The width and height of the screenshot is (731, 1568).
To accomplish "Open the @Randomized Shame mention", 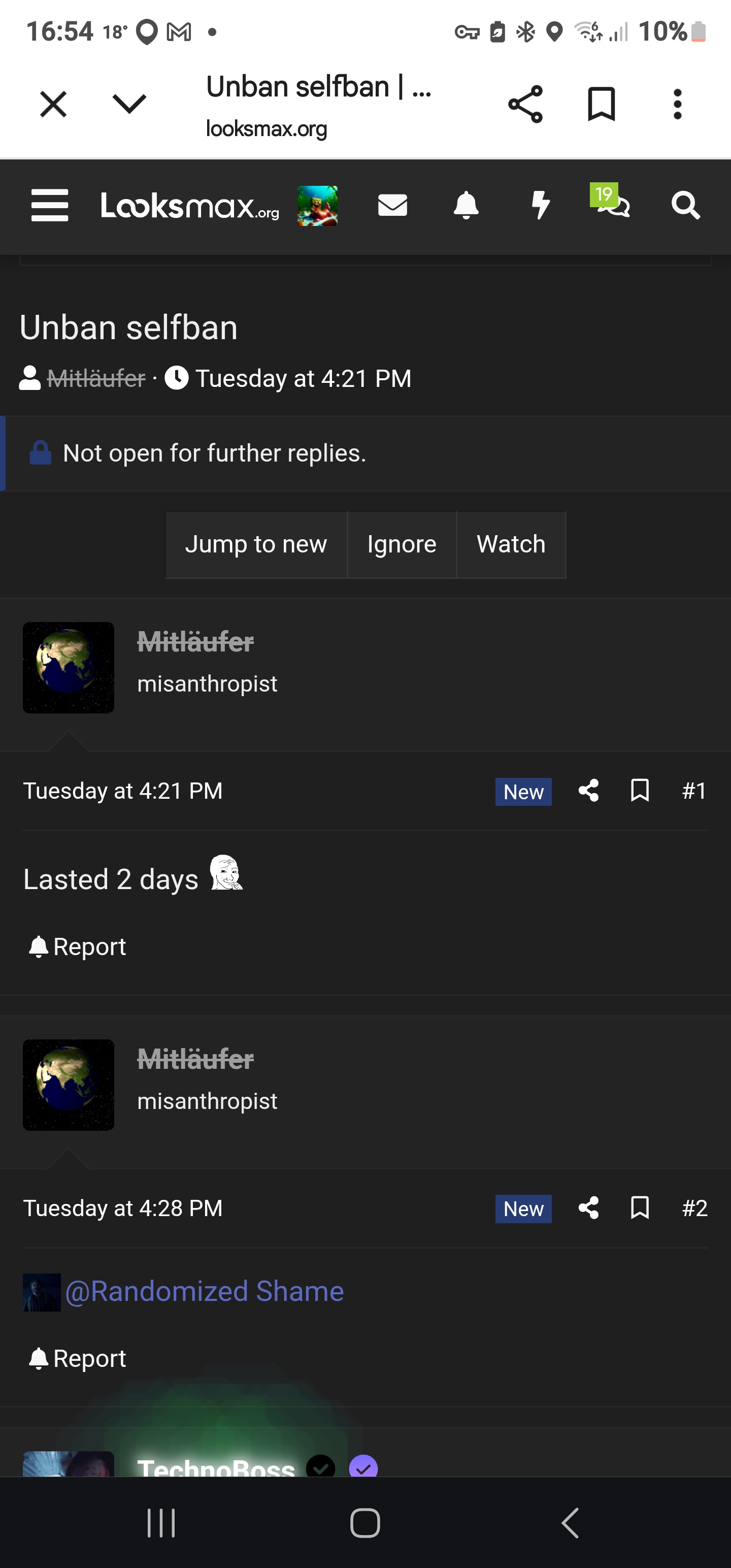I will click(204, 1291).
